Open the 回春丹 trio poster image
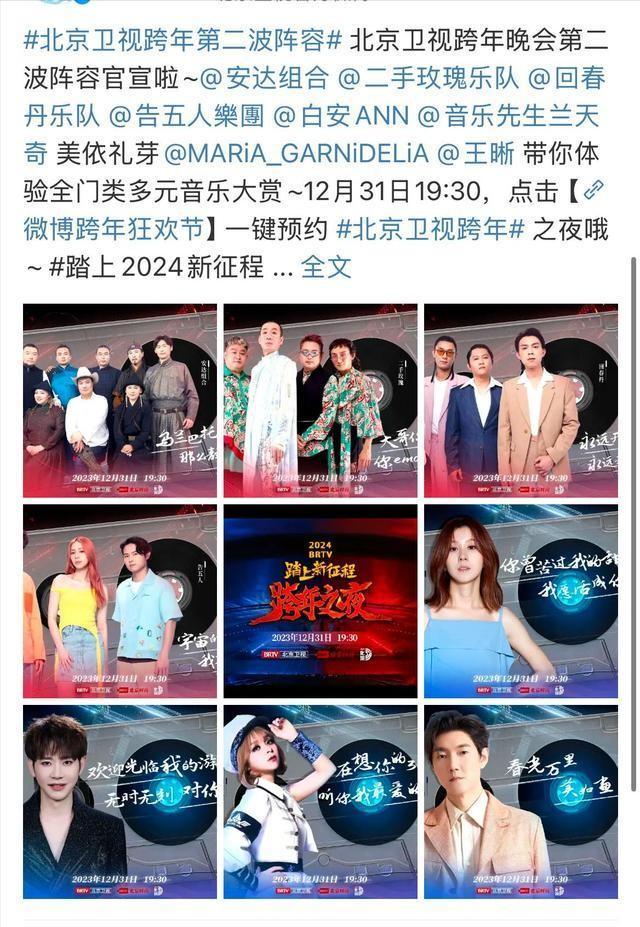 pos(521,401)
